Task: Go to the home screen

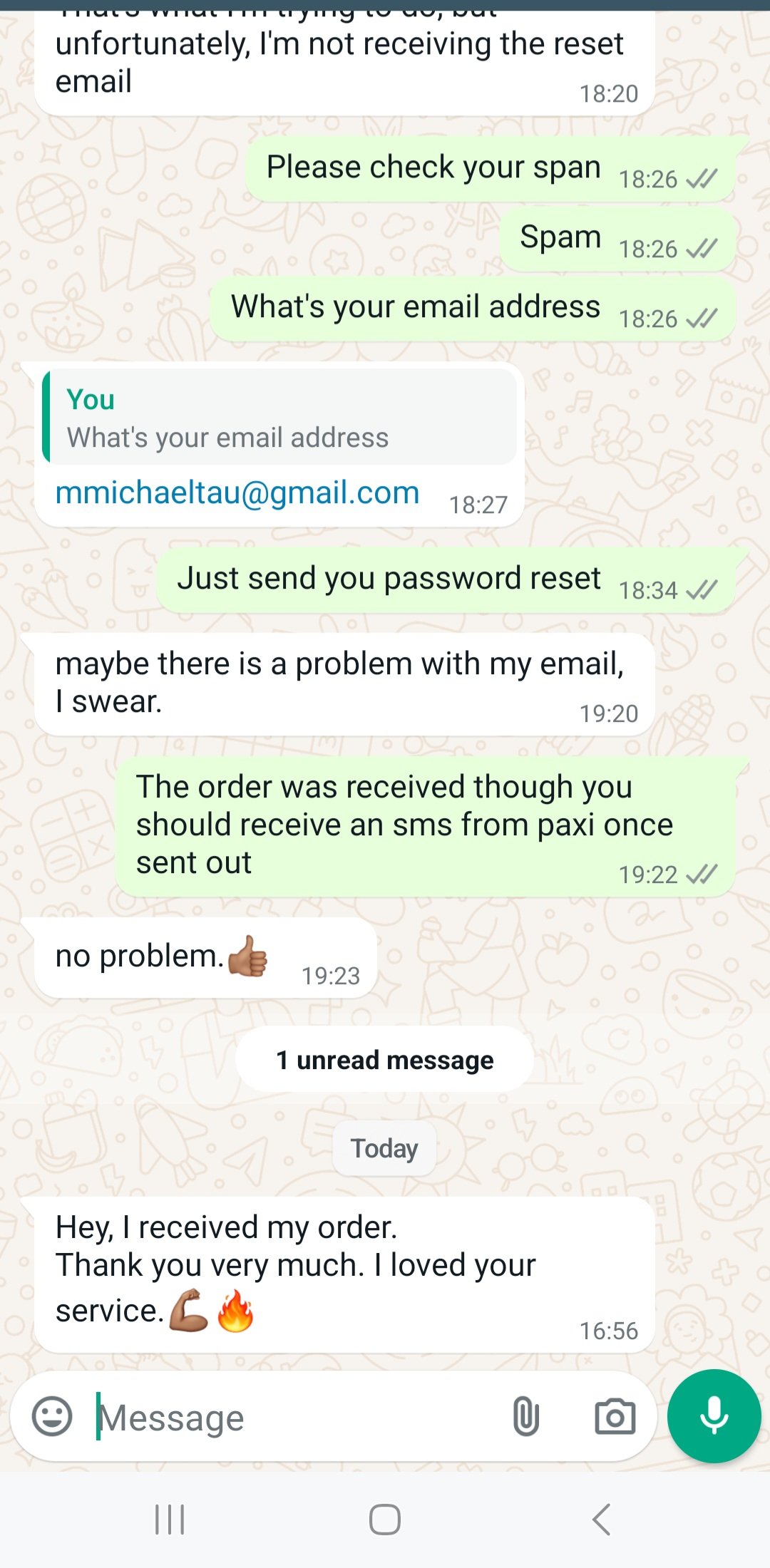Action: (x=385, y=1519)
